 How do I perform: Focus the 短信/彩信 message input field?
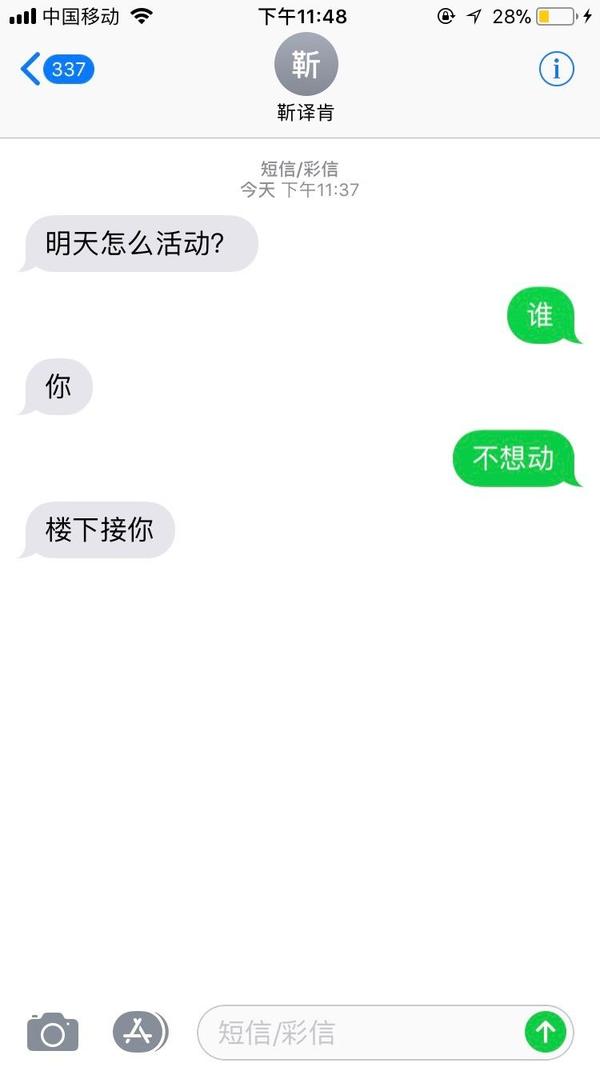tap(360, 1032)
